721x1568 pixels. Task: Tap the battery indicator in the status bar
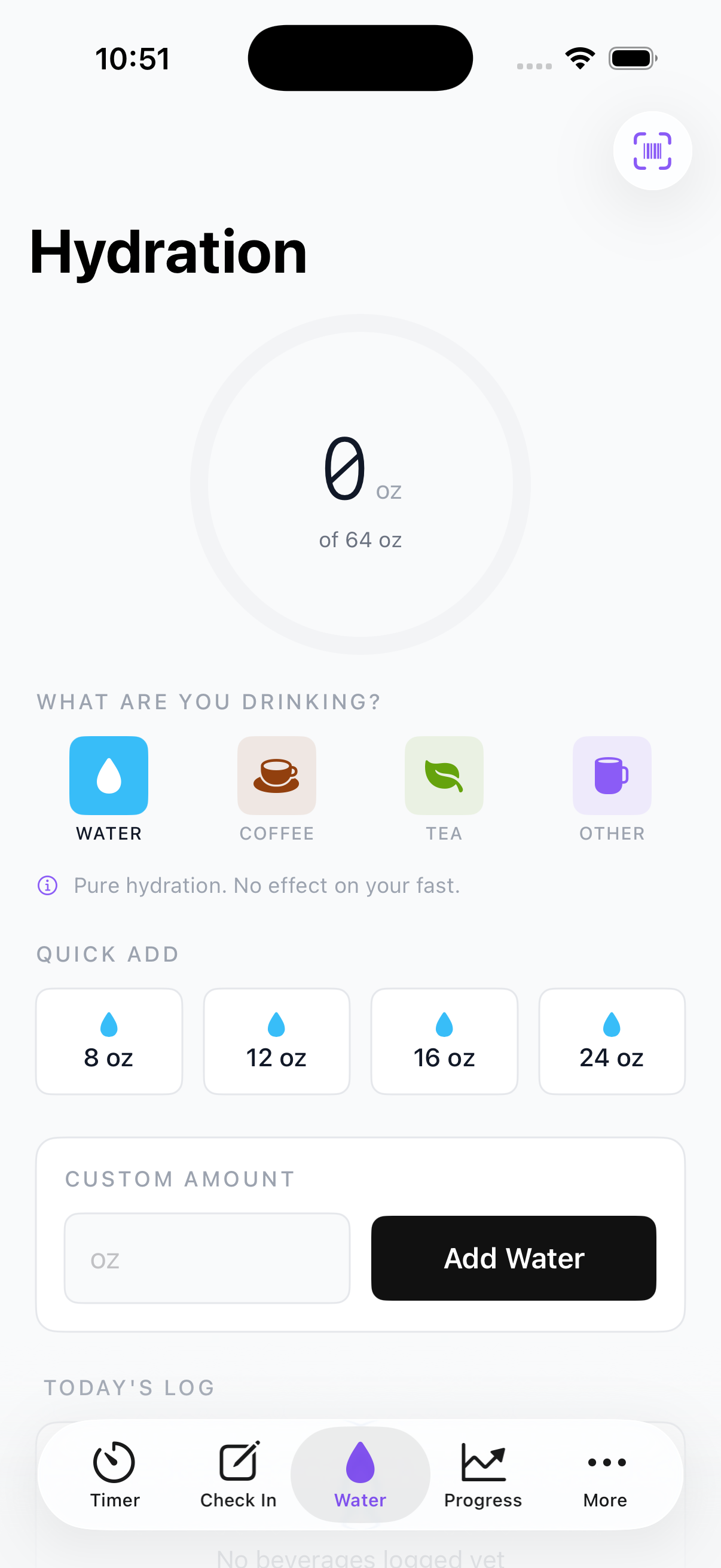632,57
